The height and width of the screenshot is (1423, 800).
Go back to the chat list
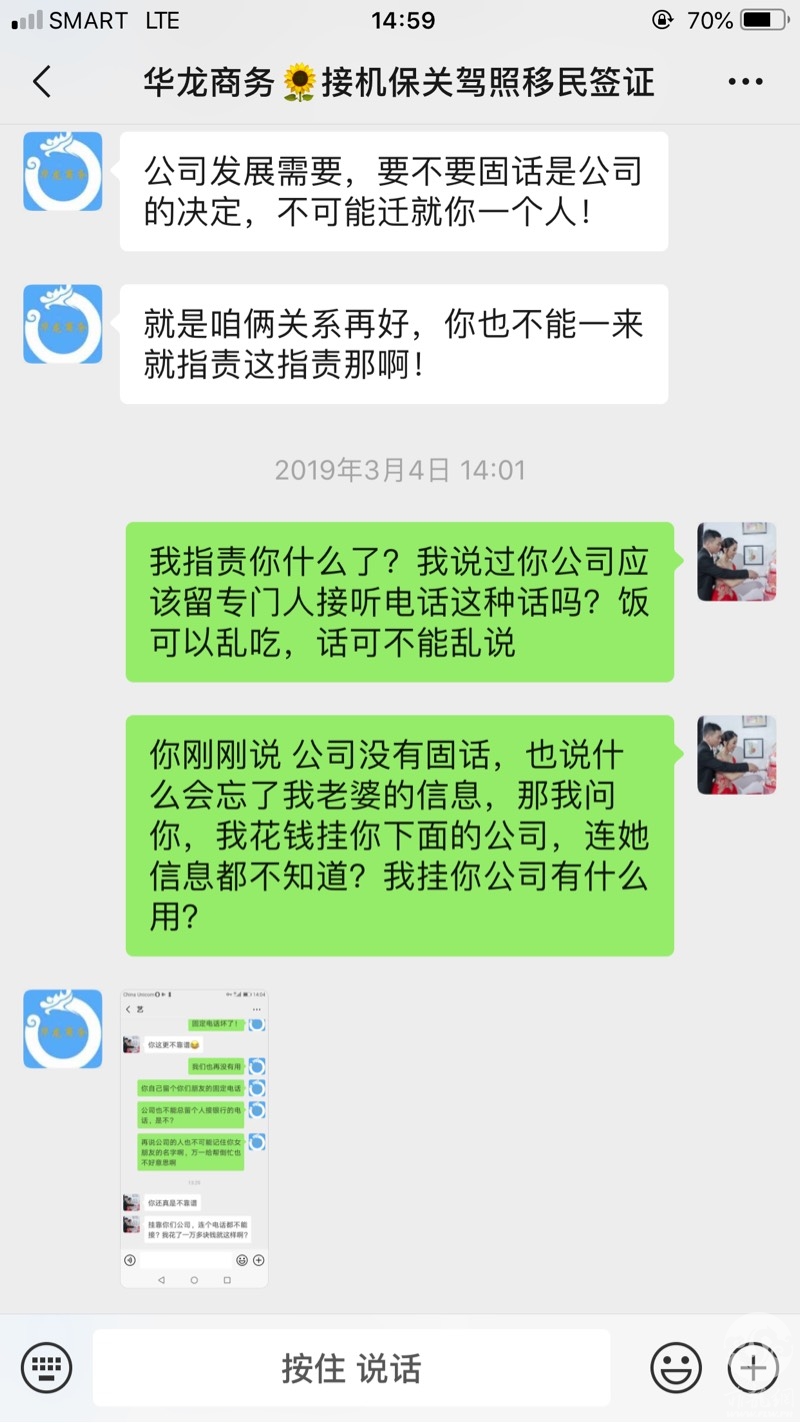42,82
